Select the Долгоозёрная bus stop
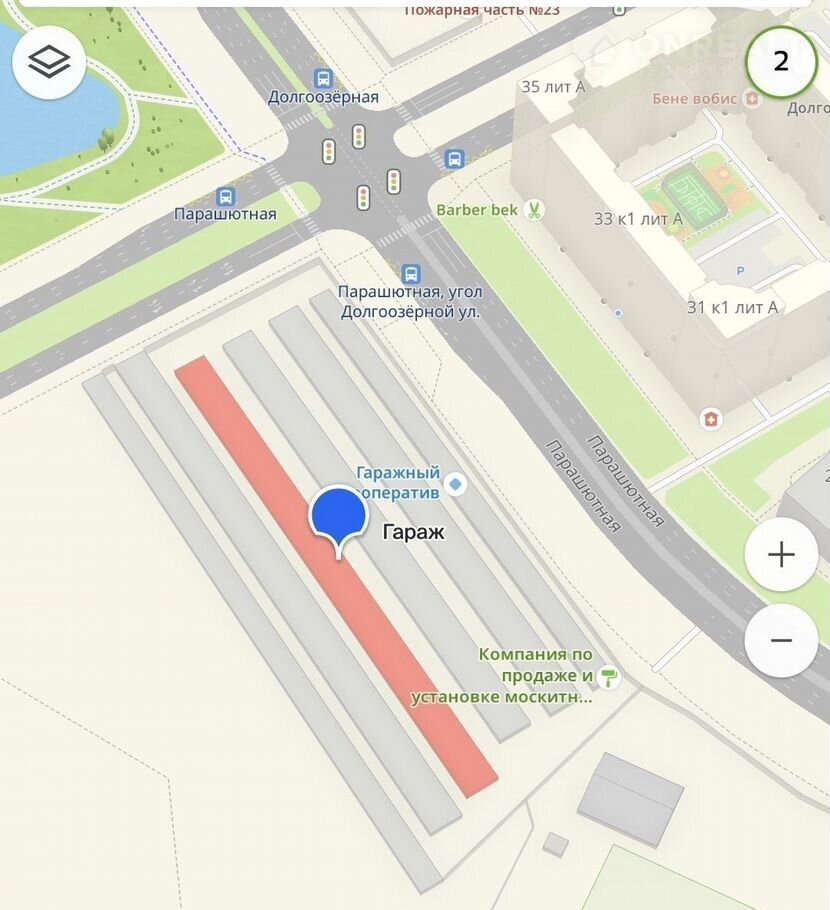 [x=323, y=78]
